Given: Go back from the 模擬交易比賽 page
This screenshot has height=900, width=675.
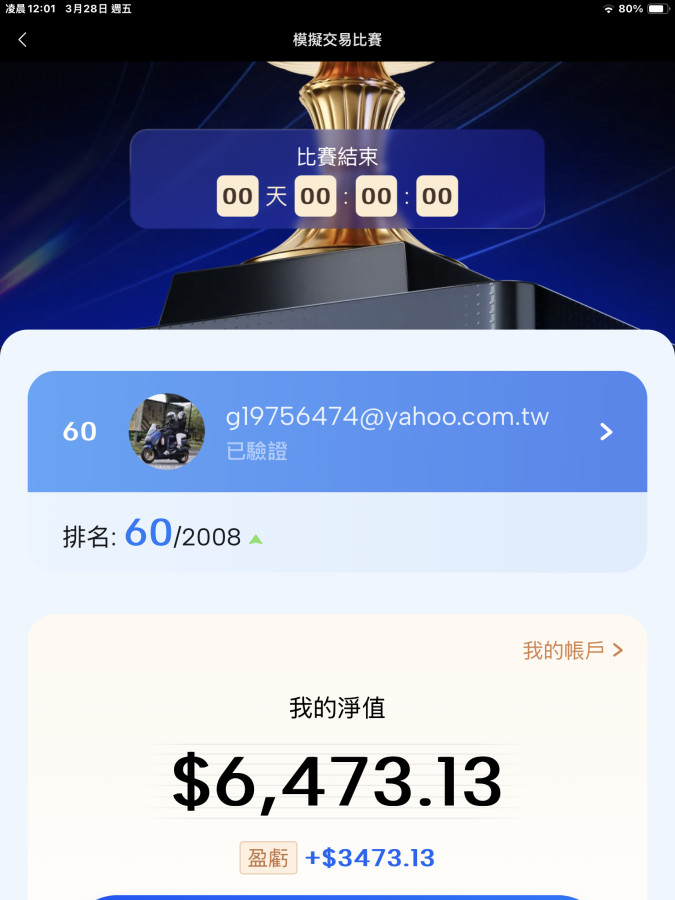Looking at the screenshot, I should pos(23,40).
